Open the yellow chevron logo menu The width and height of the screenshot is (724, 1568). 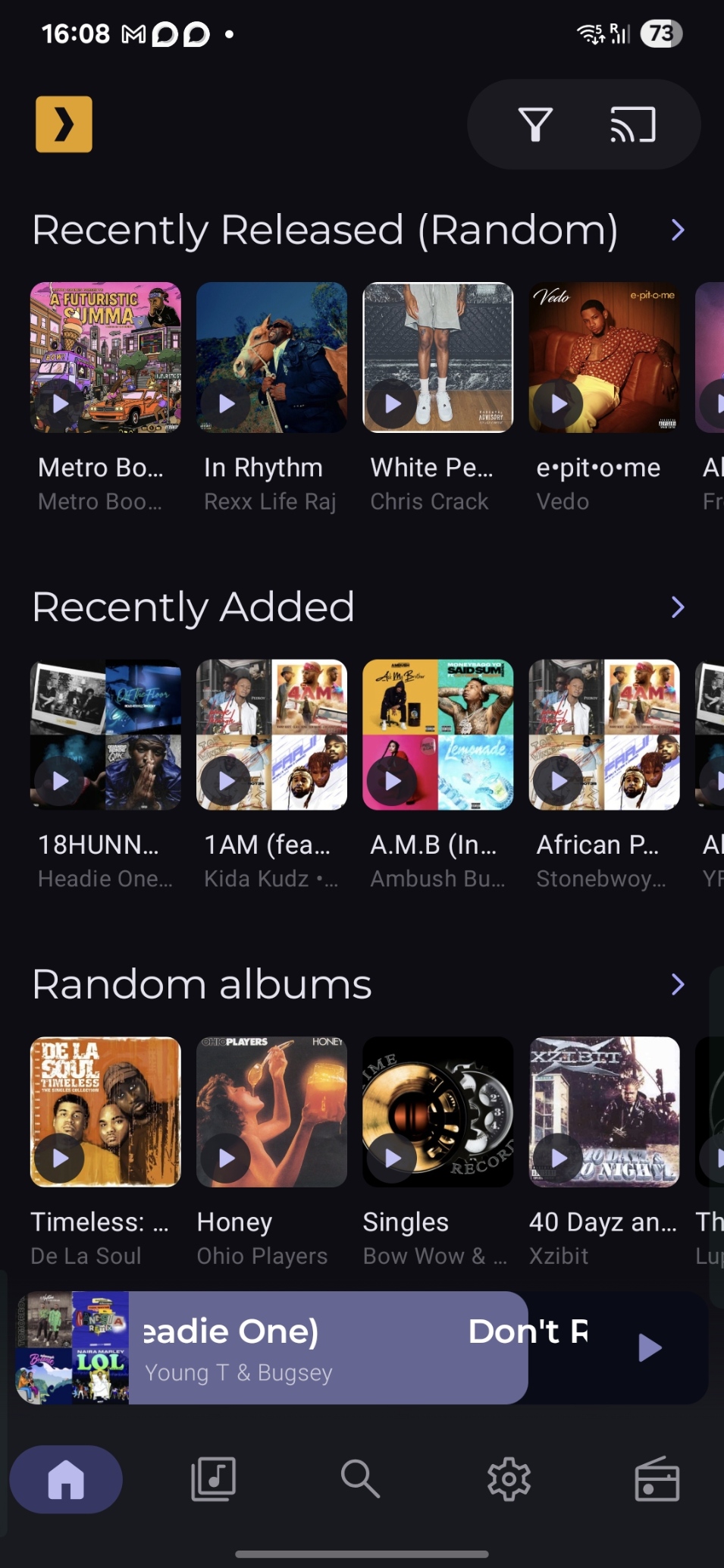pos(64,124)
